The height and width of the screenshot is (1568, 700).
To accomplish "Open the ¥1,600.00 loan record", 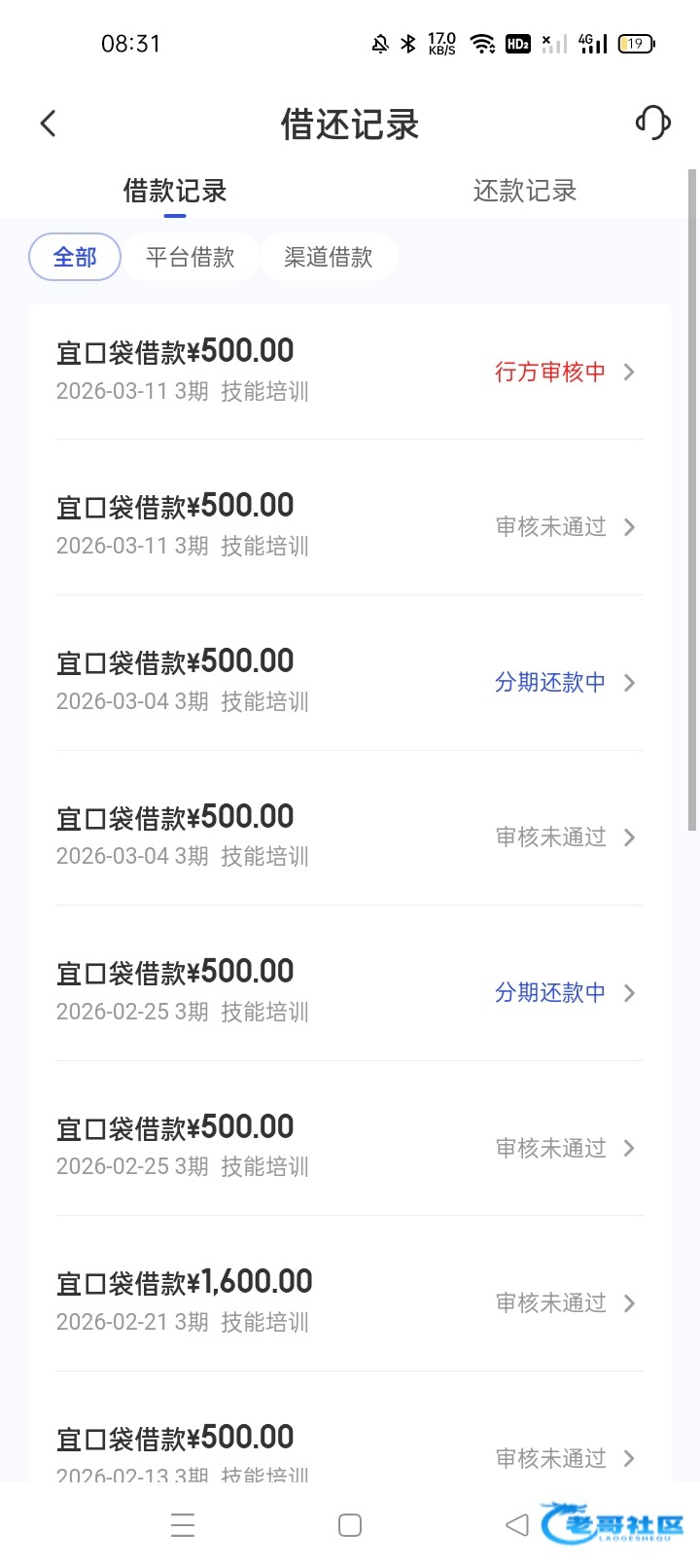I will click(x=350, y=1302).
